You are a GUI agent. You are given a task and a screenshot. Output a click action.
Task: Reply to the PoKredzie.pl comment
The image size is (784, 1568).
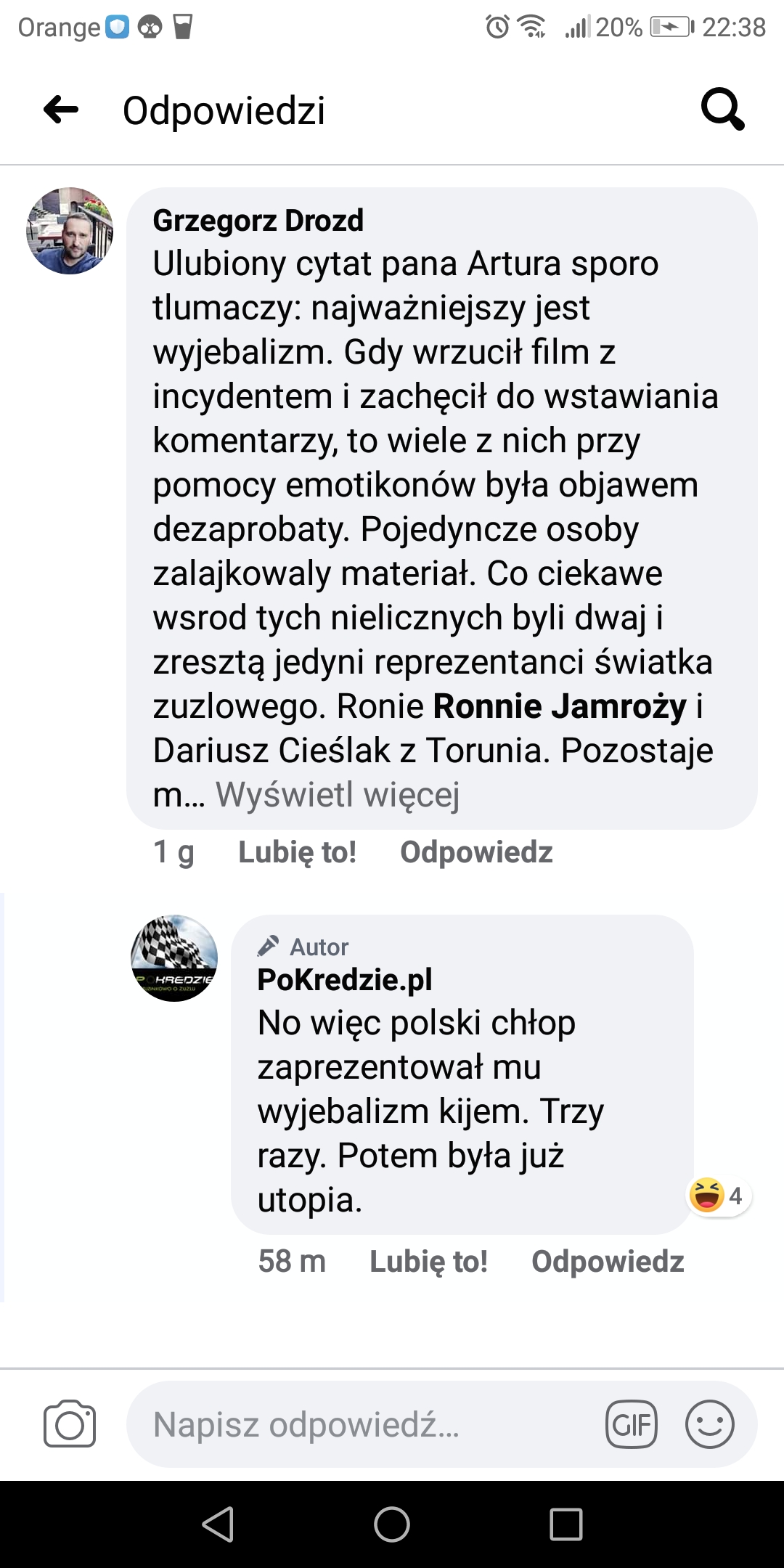[x=608, y=1262]
